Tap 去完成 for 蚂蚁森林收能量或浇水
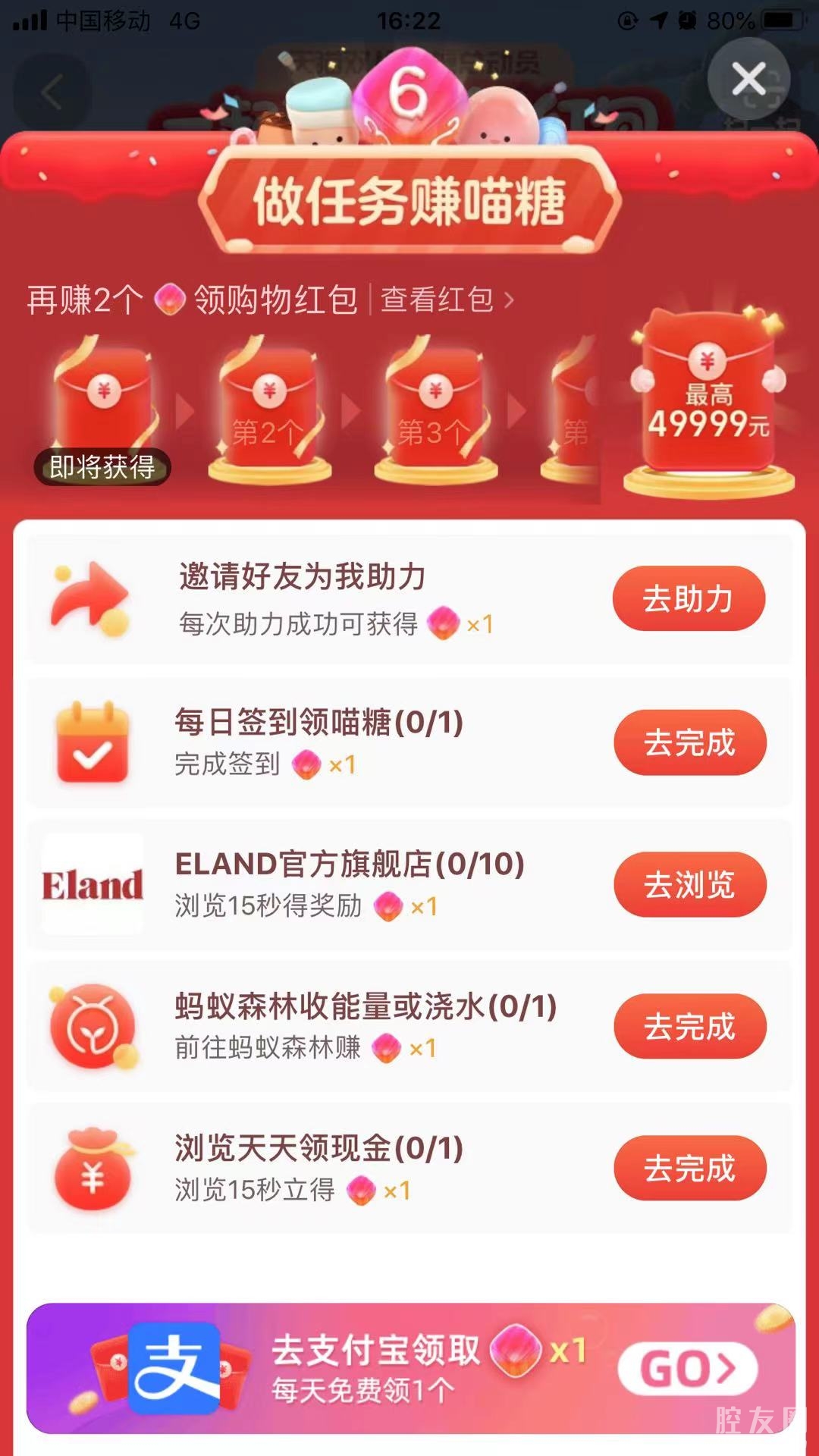Viewport: 819px width, 1456px height. (x=689, y=1026)
